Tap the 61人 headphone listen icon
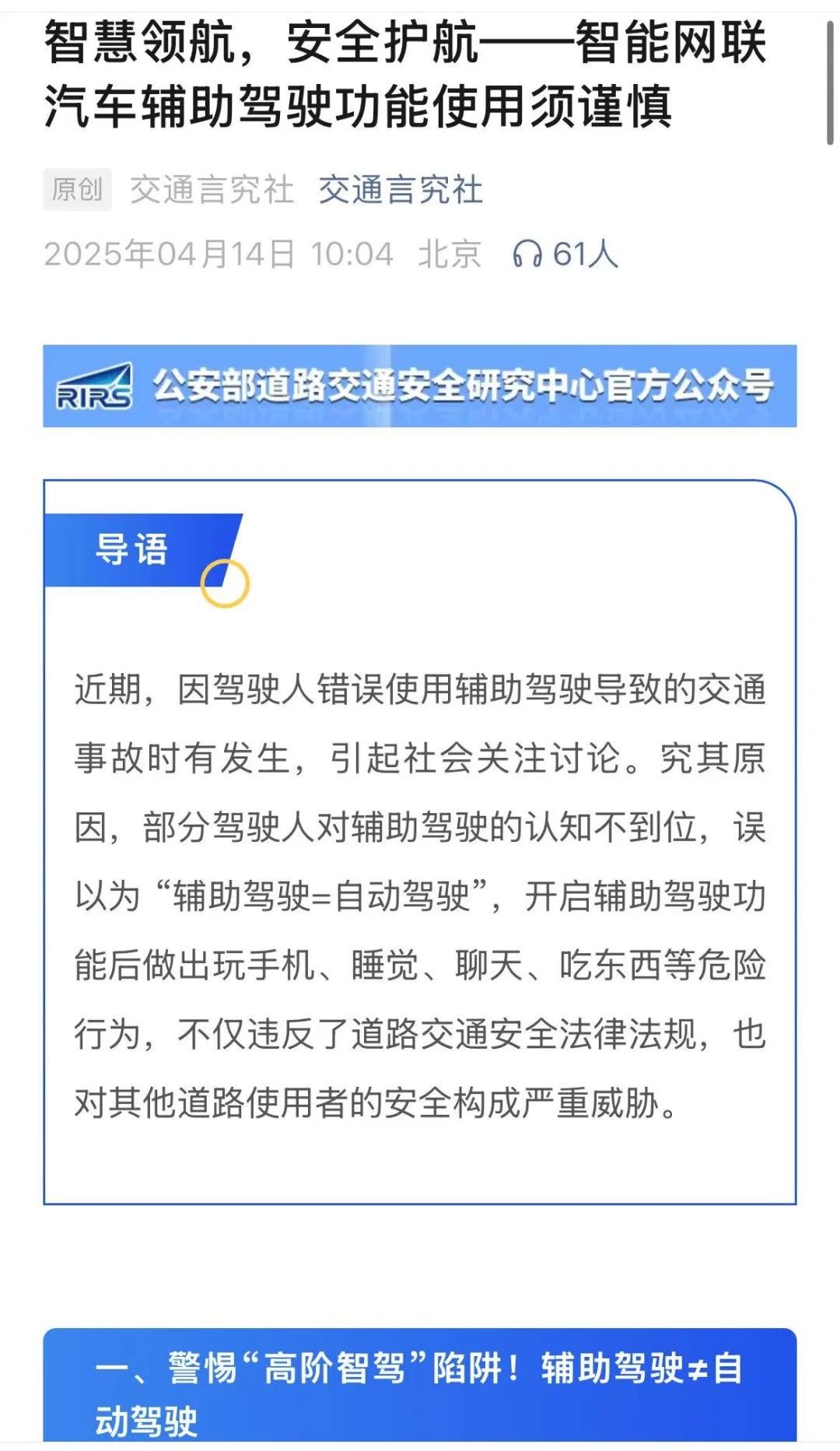The width and height of the screenshot is (840, 1451). coord(527,254)
